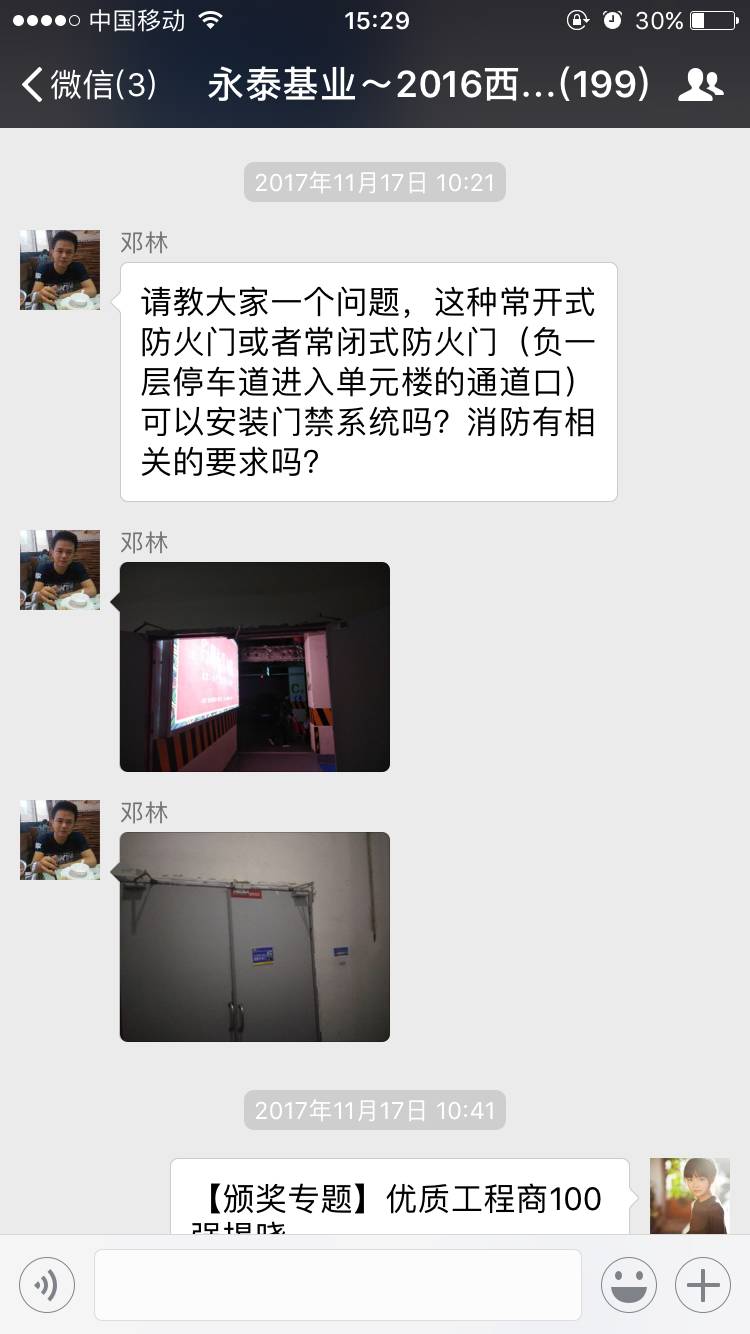750x1334 pixels.
Task: Open the group members info icon
Action: pos(700,85)
